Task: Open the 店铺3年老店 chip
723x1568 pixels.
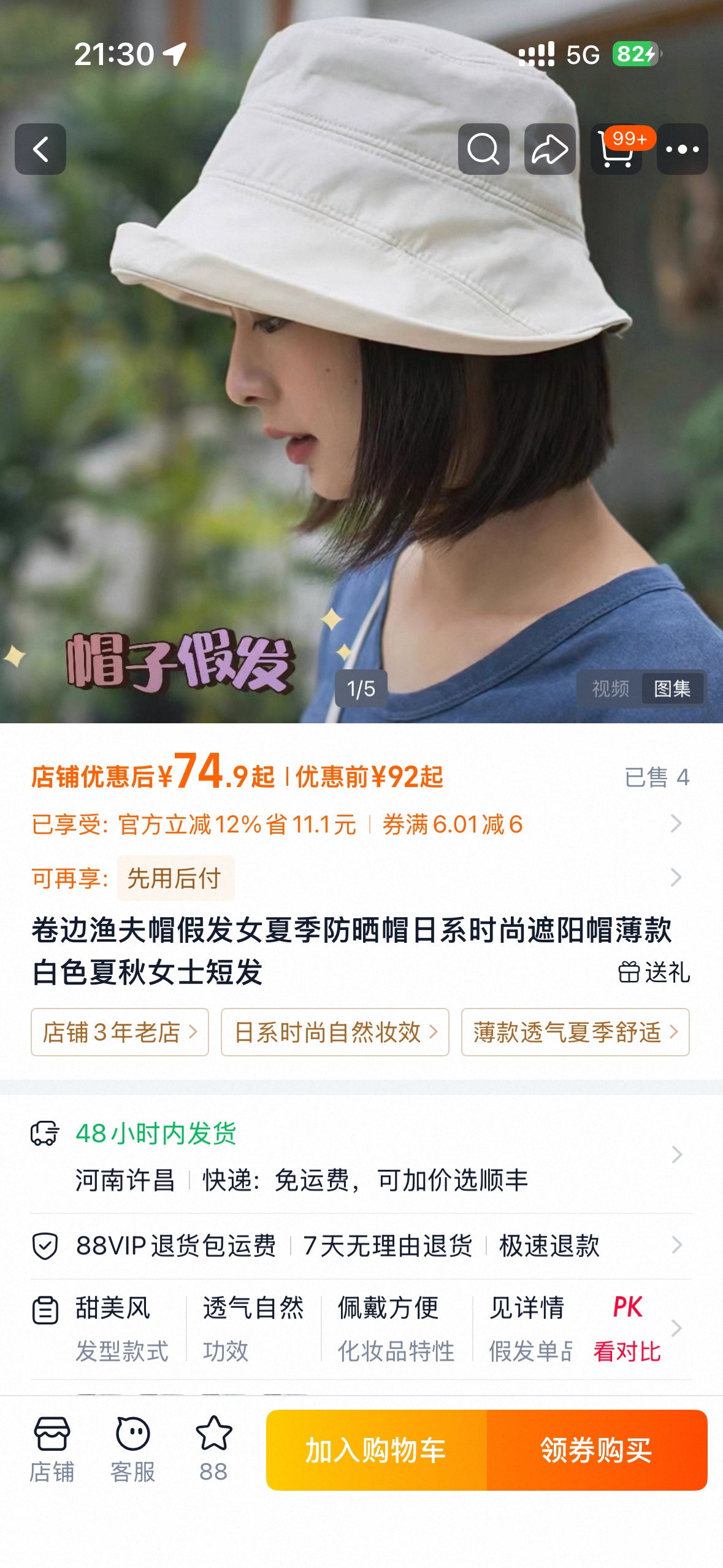Action: pos(120,1032)
